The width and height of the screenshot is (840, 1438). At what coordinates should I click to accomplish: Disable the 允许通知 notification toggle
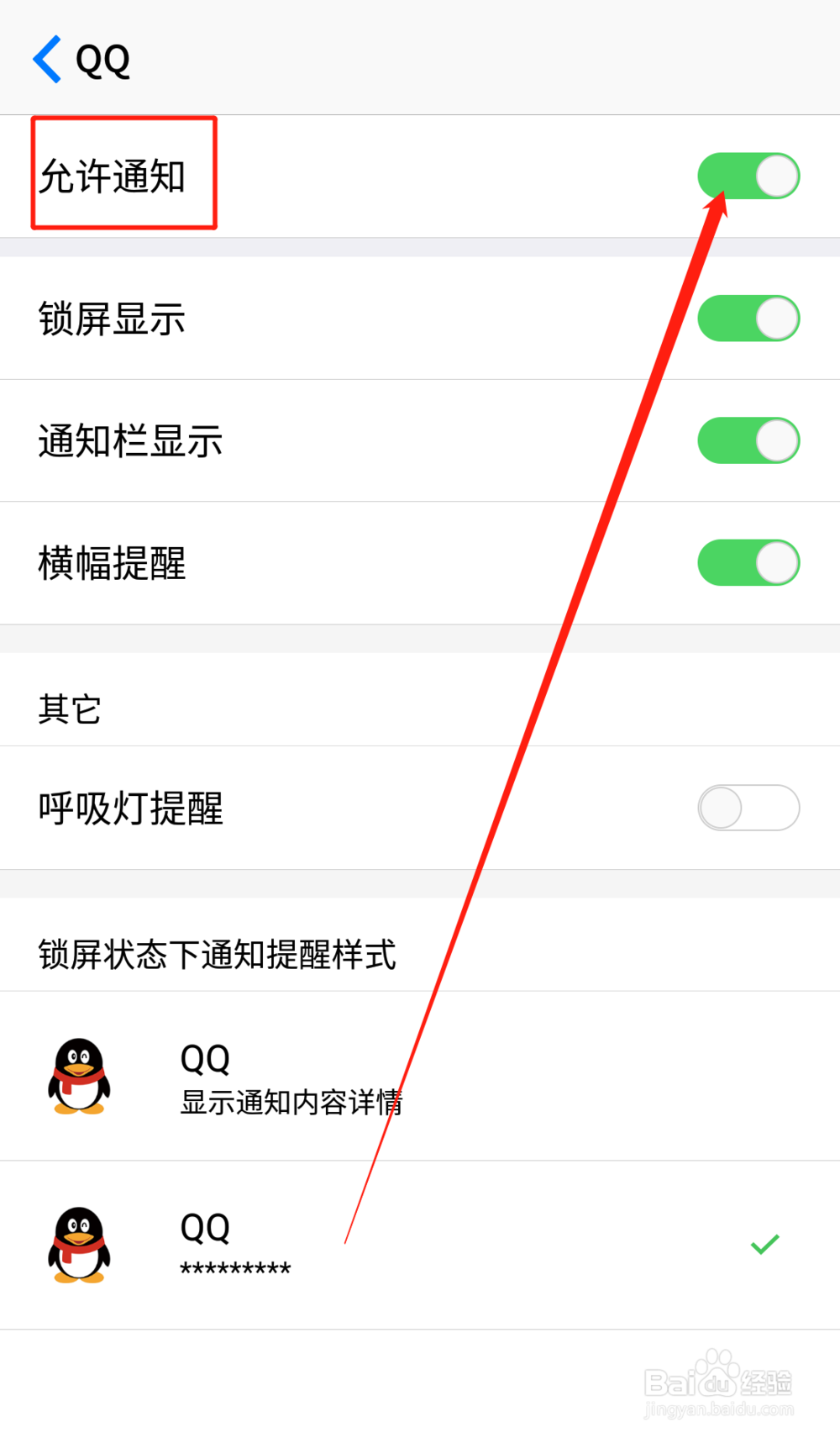748,175
